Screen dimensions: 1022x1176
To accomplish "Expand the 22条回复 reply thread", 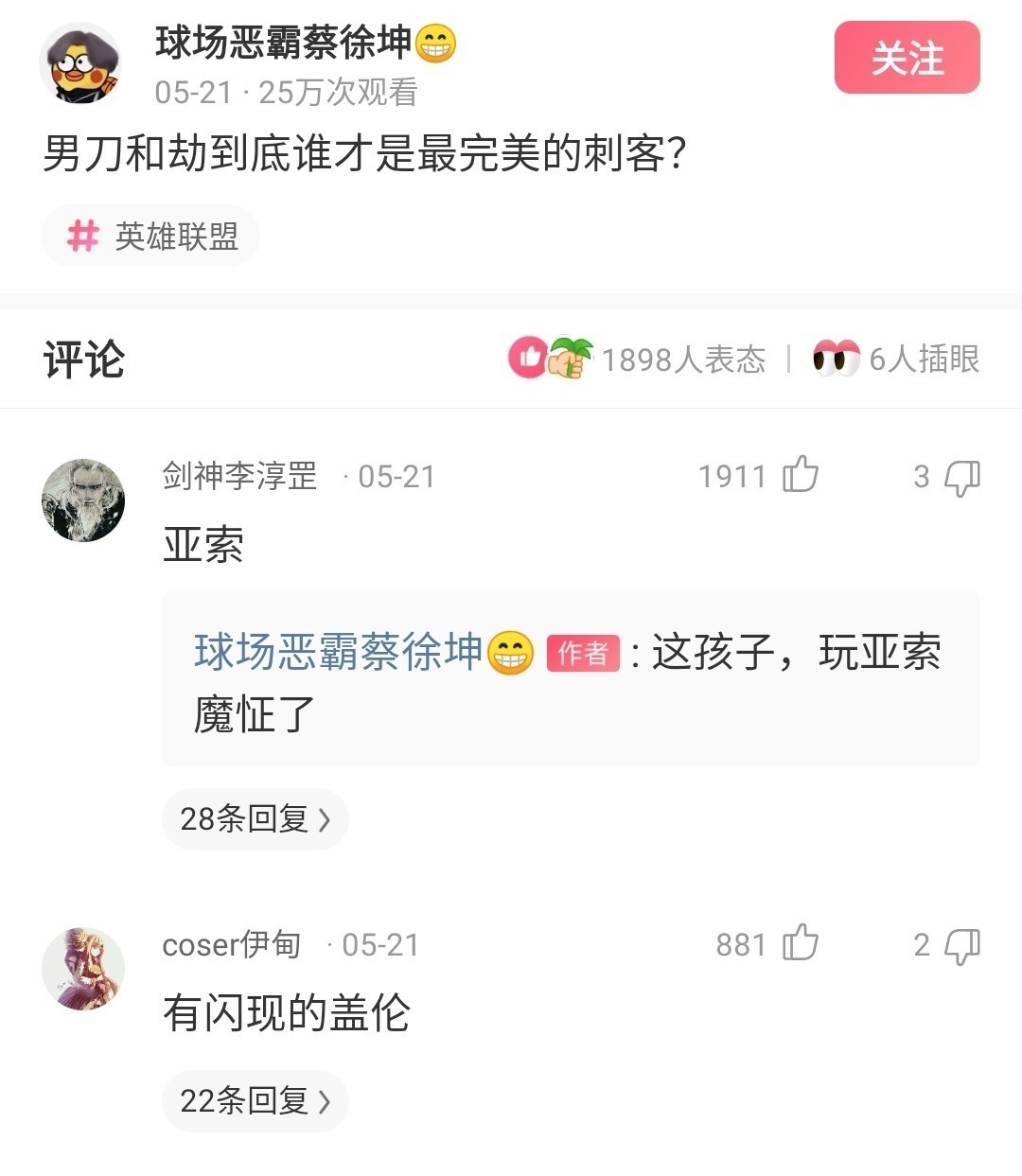I will [254, 1100].
